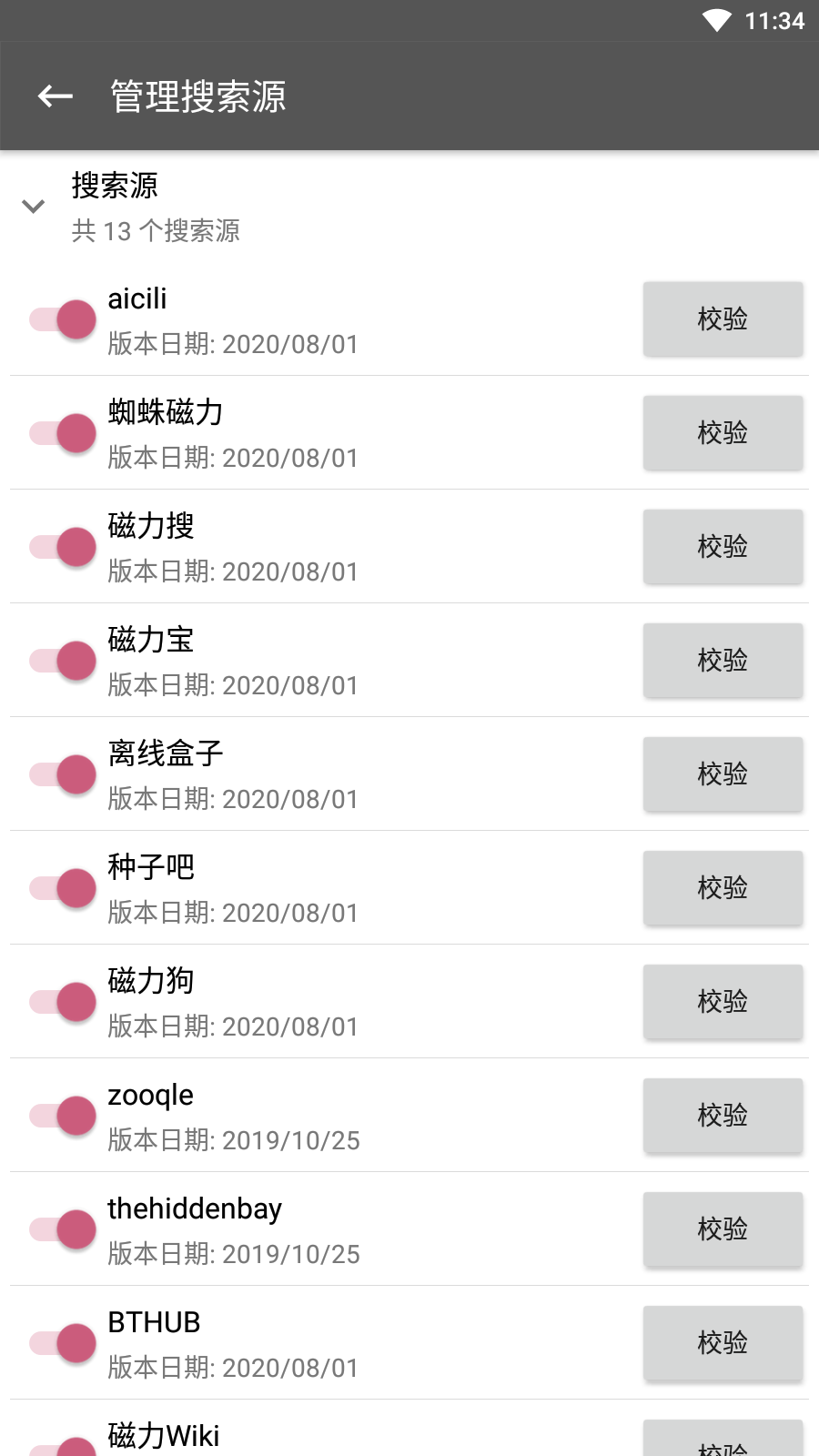
Task: Toggle the 种子吧 source switch
Action: point(64,888)
